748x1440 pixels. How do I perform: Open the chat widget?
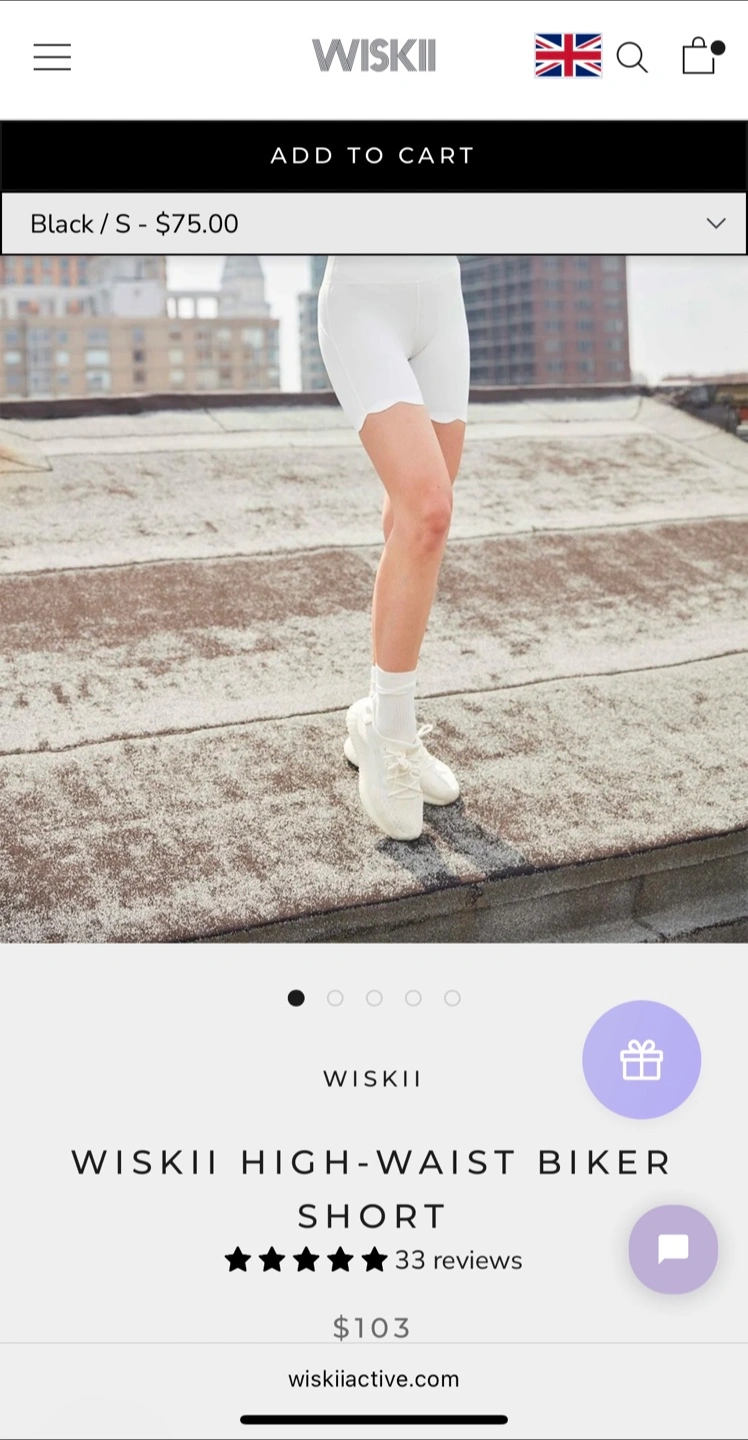tap(673, 1249)
